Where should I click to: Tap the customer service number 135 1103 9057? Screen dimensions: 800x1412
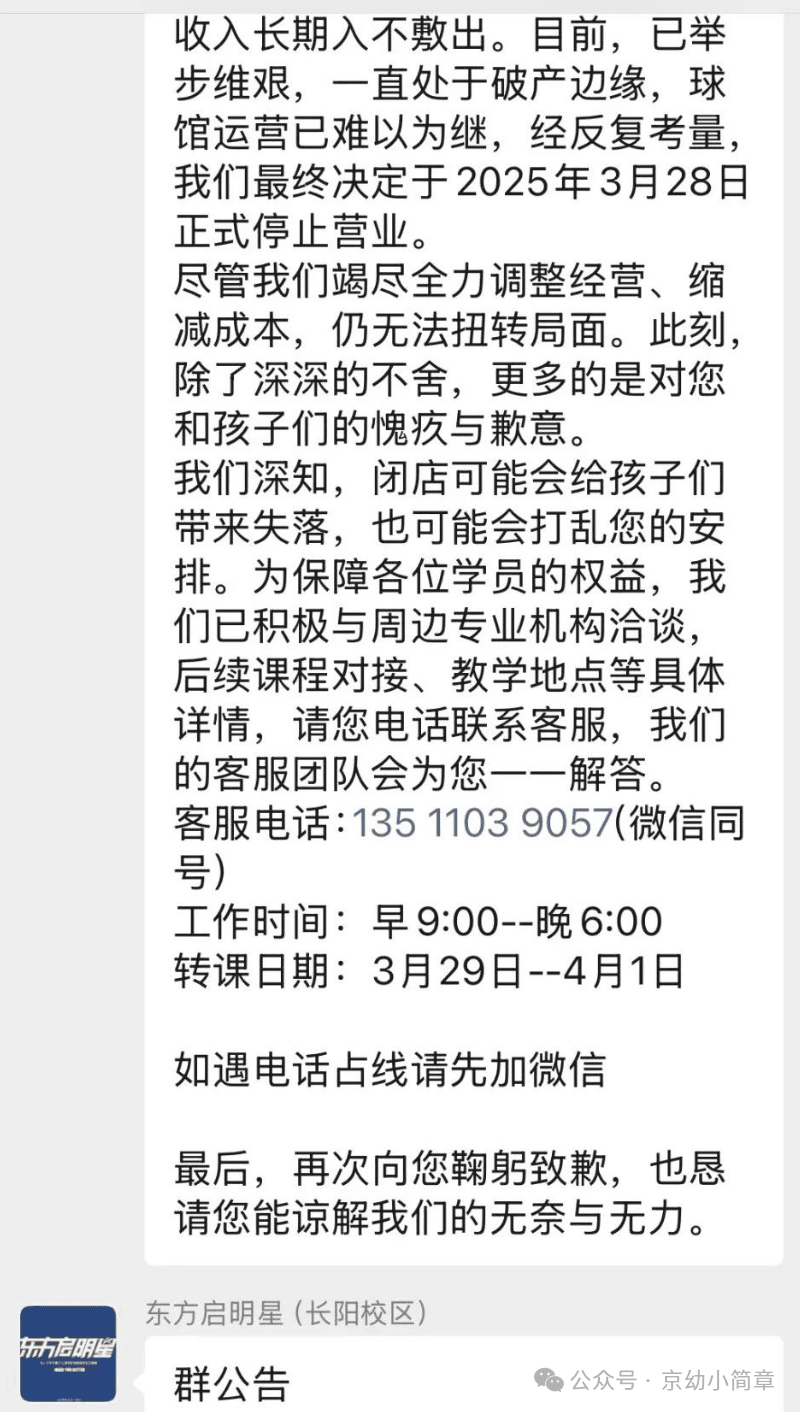(x=482, y=822)
